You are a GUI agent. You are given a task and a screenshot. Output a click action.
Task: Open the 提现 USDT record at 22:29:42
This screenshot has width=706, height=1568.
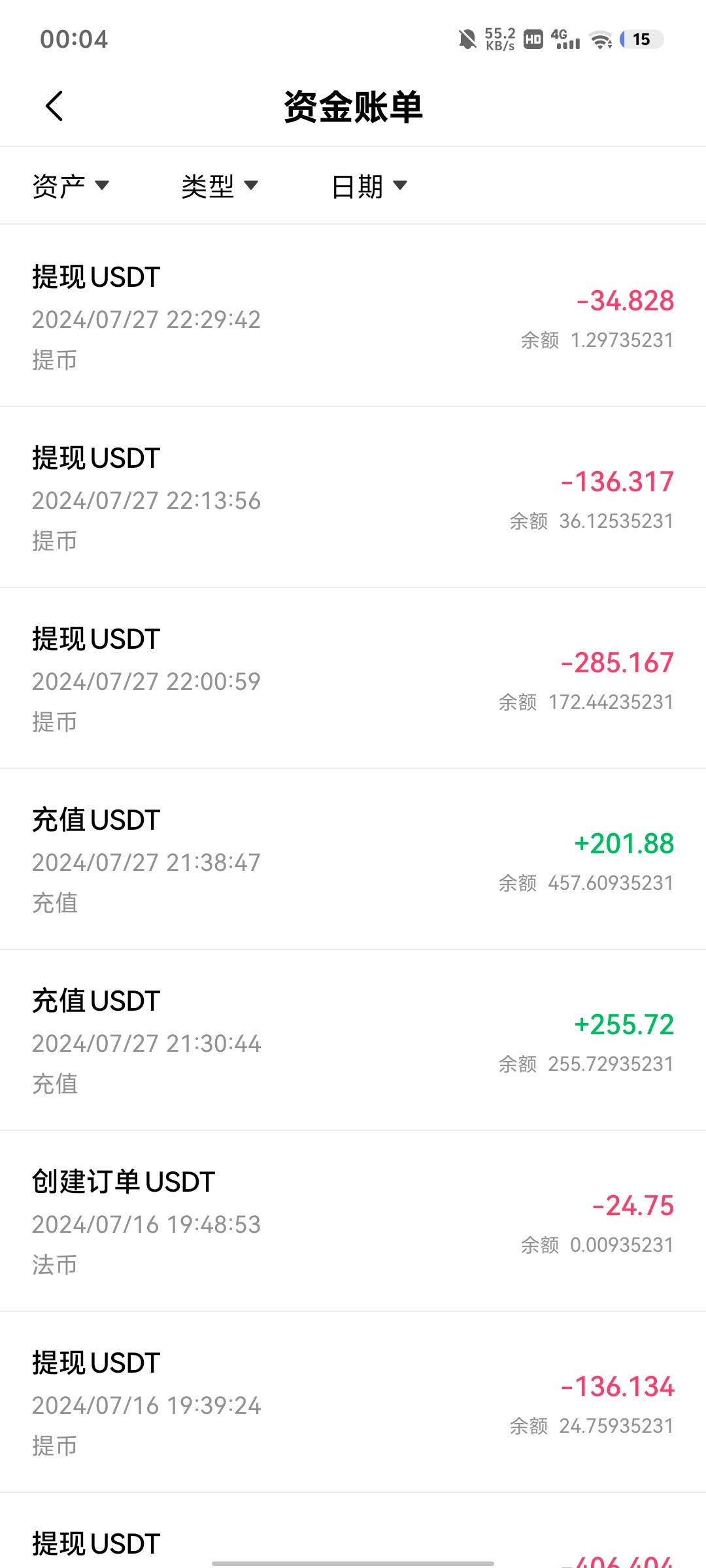[x=353, y=317]
